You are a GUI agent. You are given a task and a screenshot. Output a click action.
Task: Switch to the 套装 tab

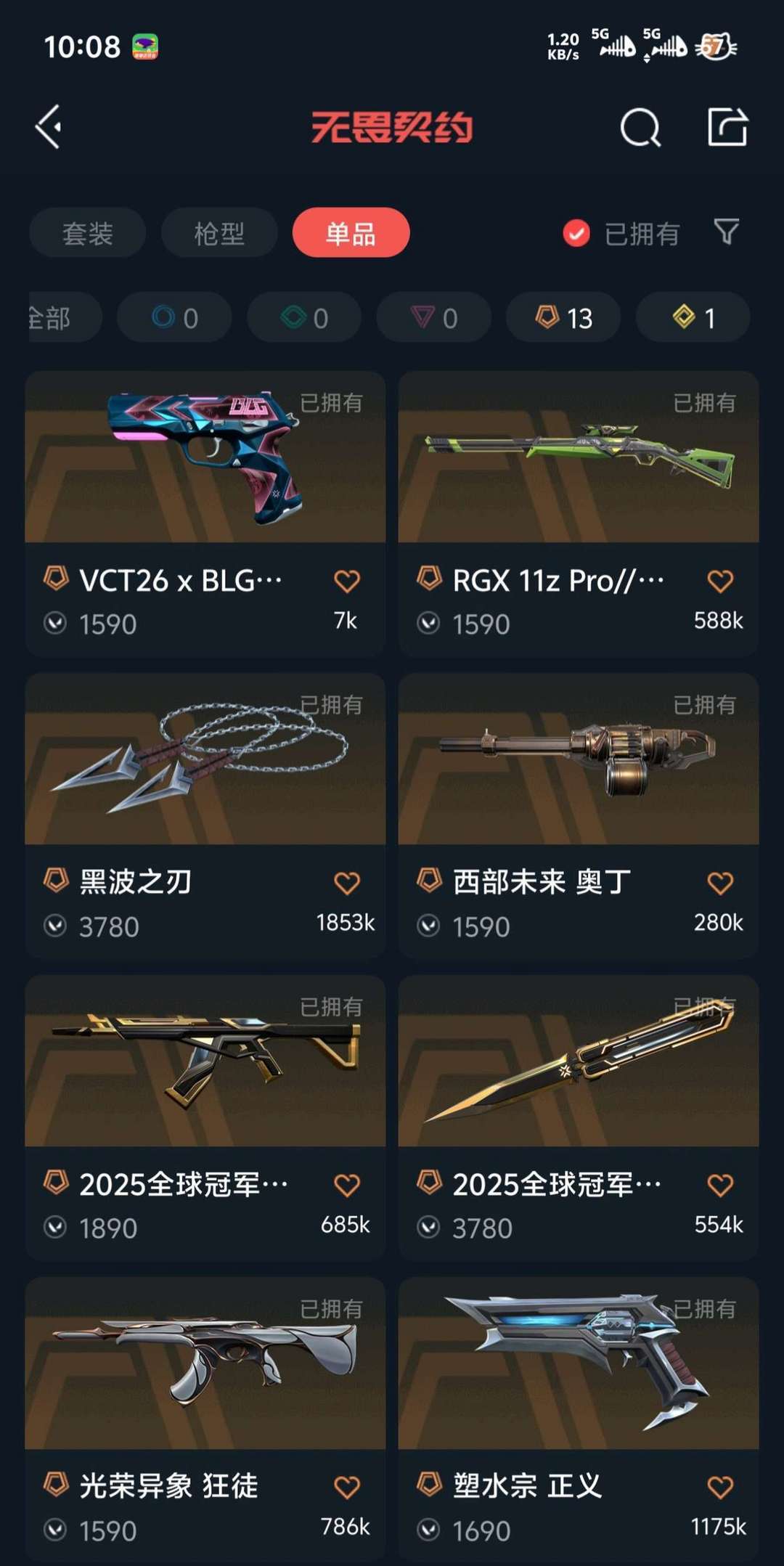tap(88, 233)
